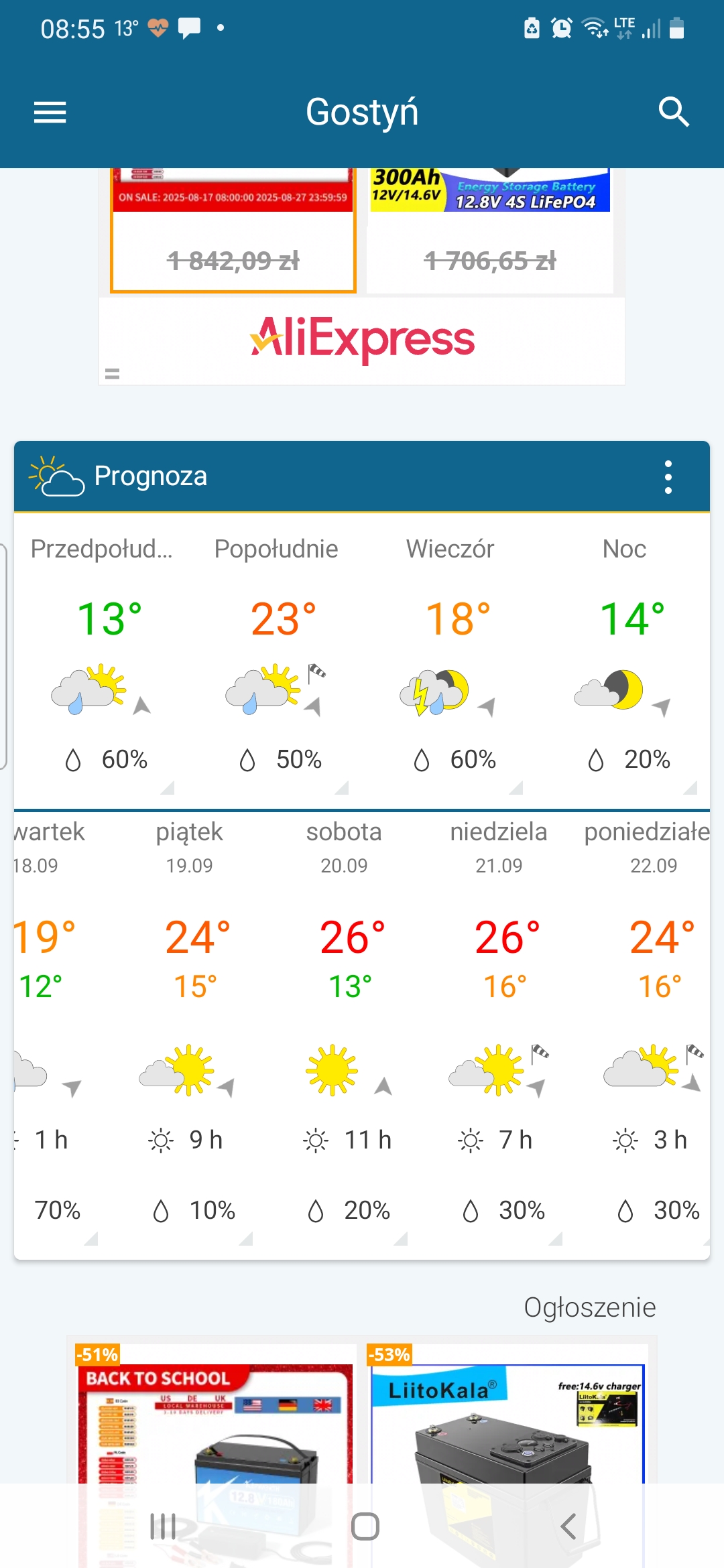Select niedziela 21.09 forecast
Image resolution: width=724 pixels, height=1568 pixels.
click(x=499, y=1025)
